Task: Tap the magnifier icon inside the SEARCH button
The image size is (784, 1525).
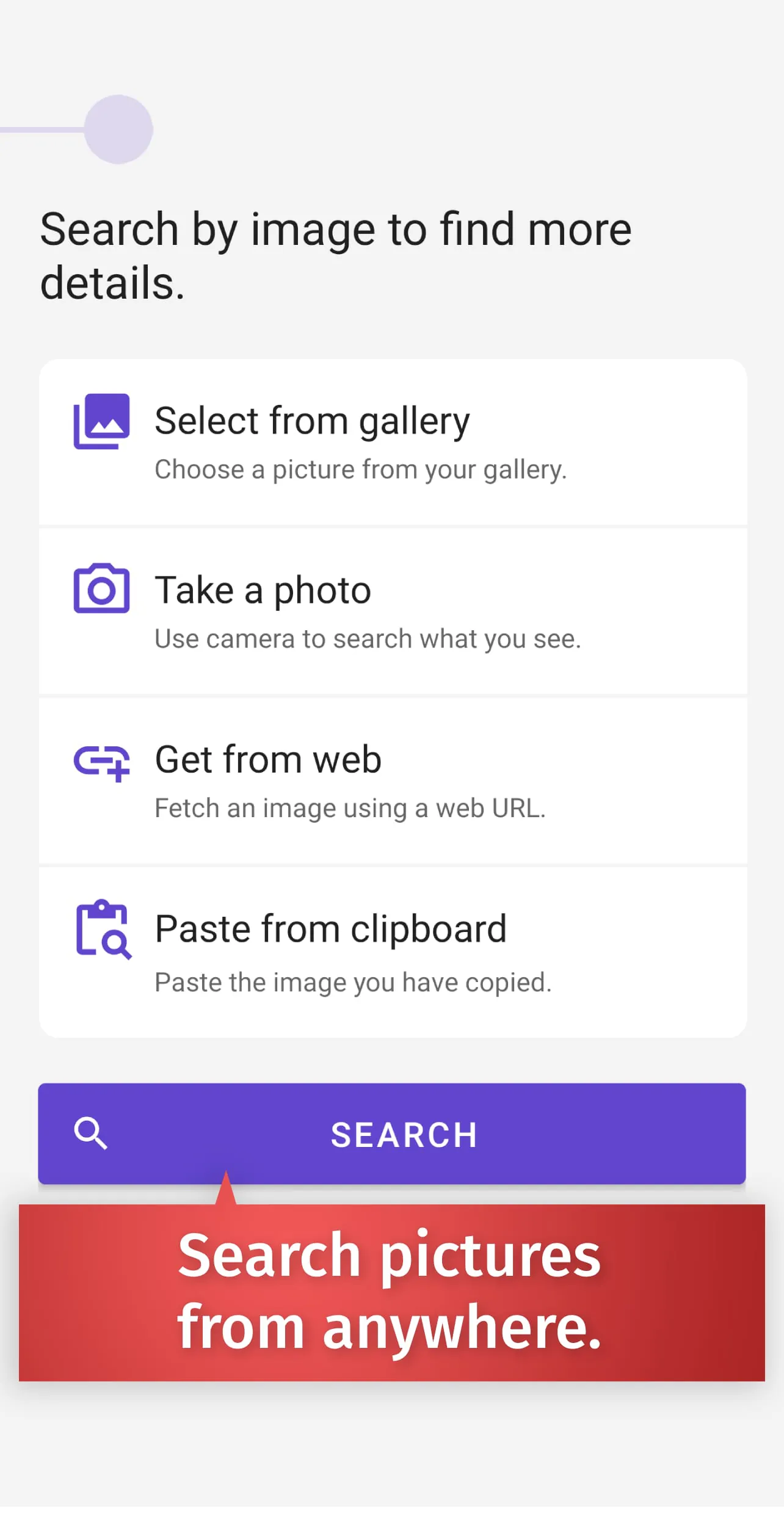Action: pyautogui.click(x=92, y=1134)
